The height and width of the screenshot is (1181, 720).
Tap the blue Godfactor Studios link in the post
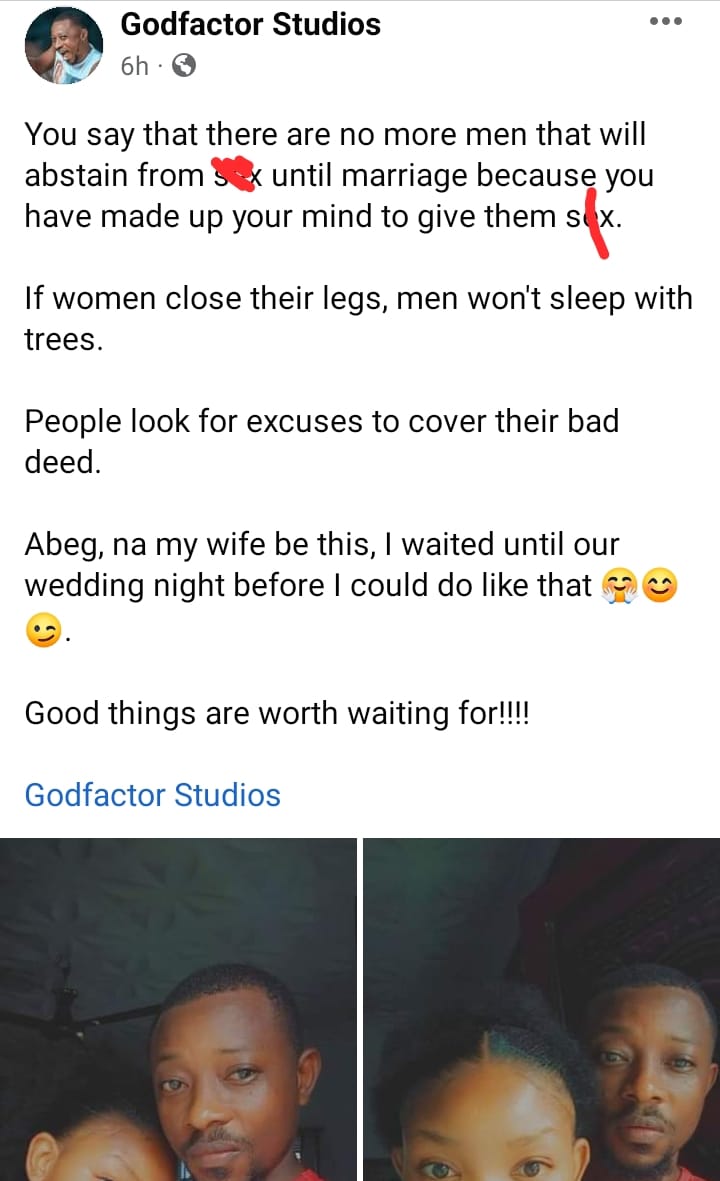(x=152, y=795)
